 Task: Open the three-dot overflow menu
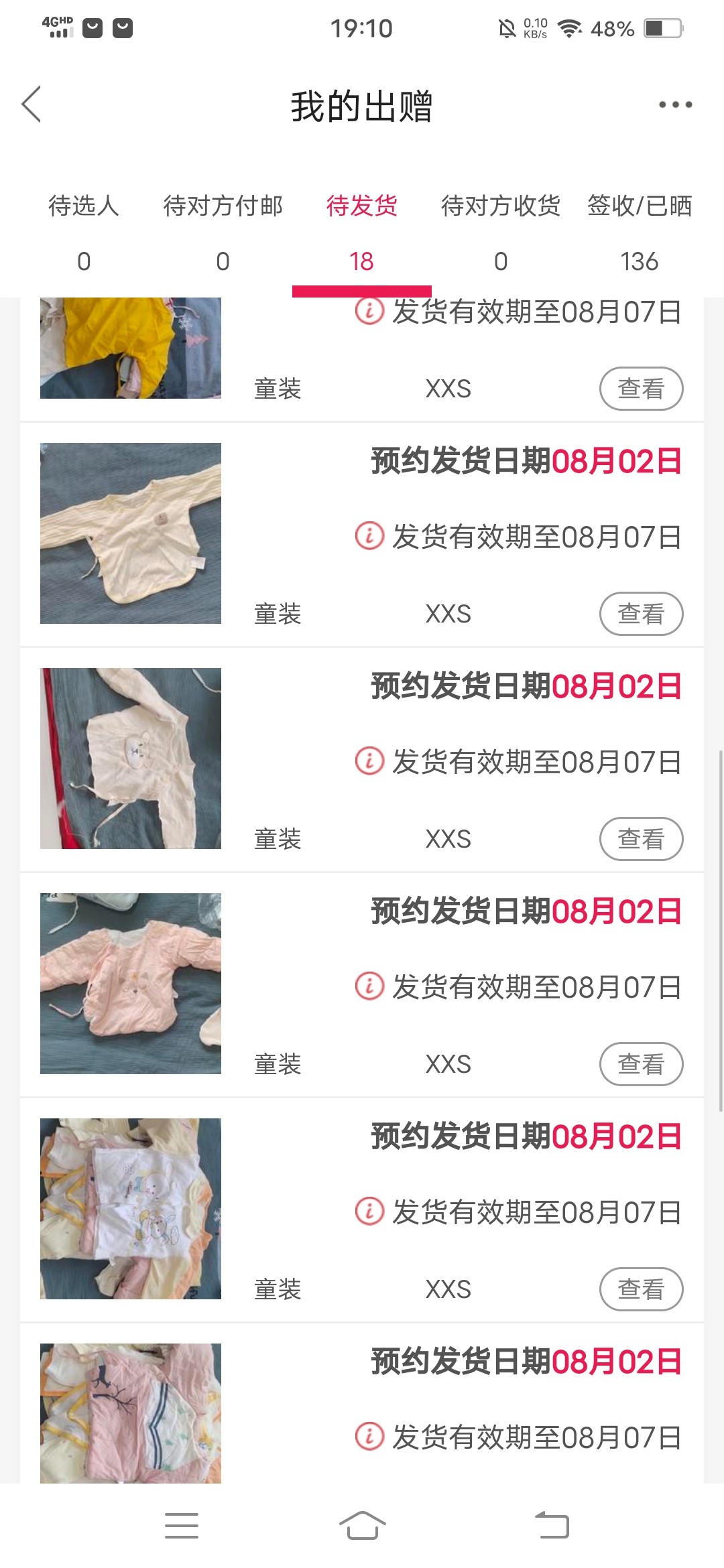(674, 105)
